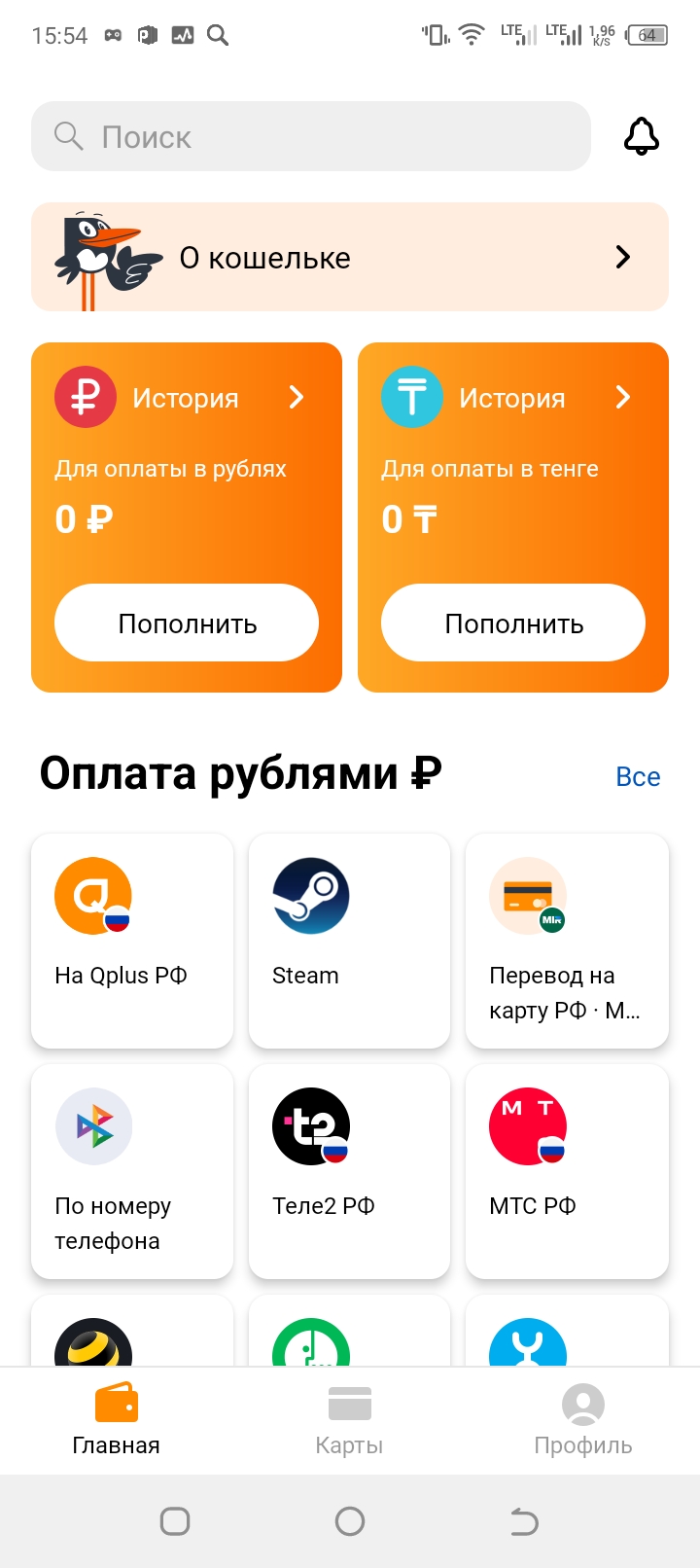Open the На Qplus РФ payment

(132, 940)
